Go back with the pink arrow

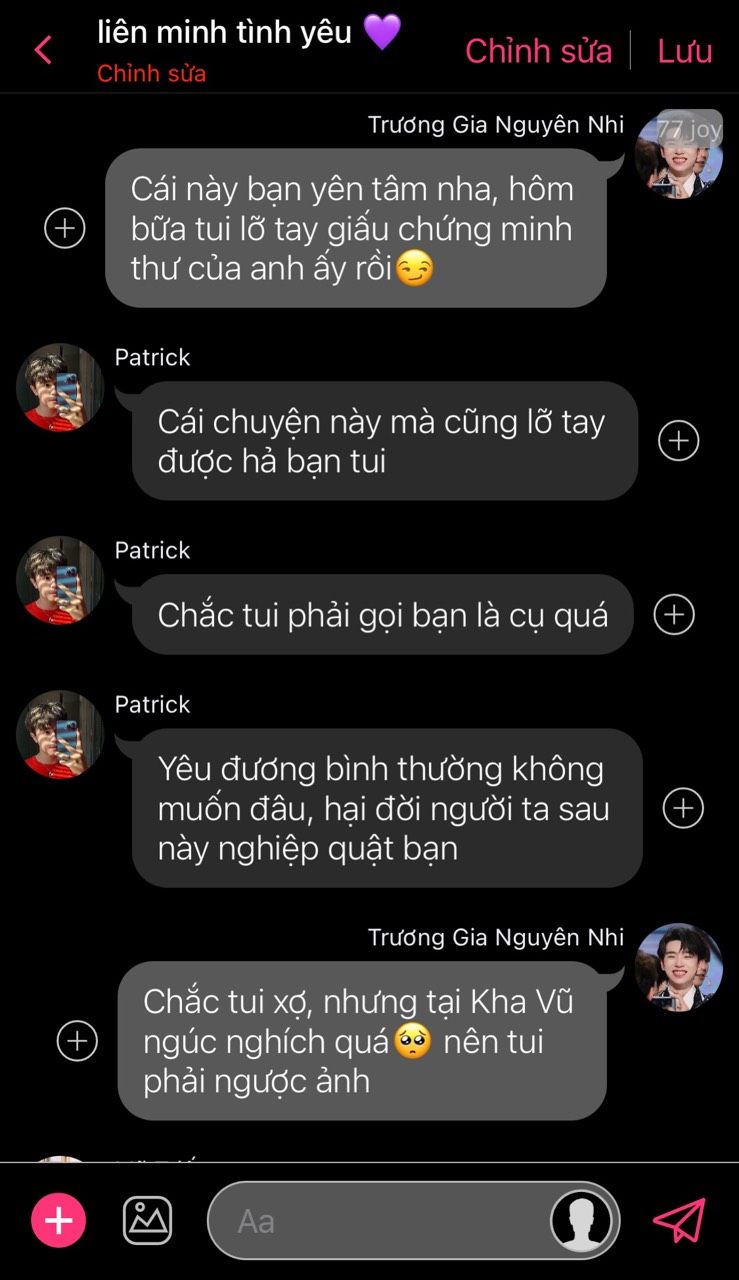click(x=43, y=50)
